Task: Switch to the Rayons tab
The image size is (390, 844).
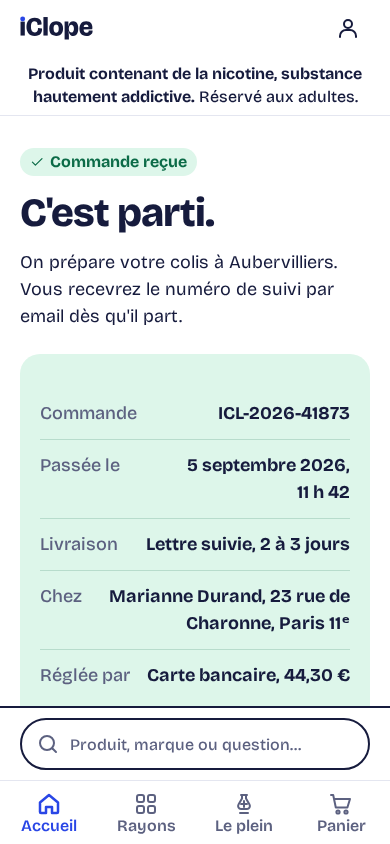Action: tap(146, 813)
